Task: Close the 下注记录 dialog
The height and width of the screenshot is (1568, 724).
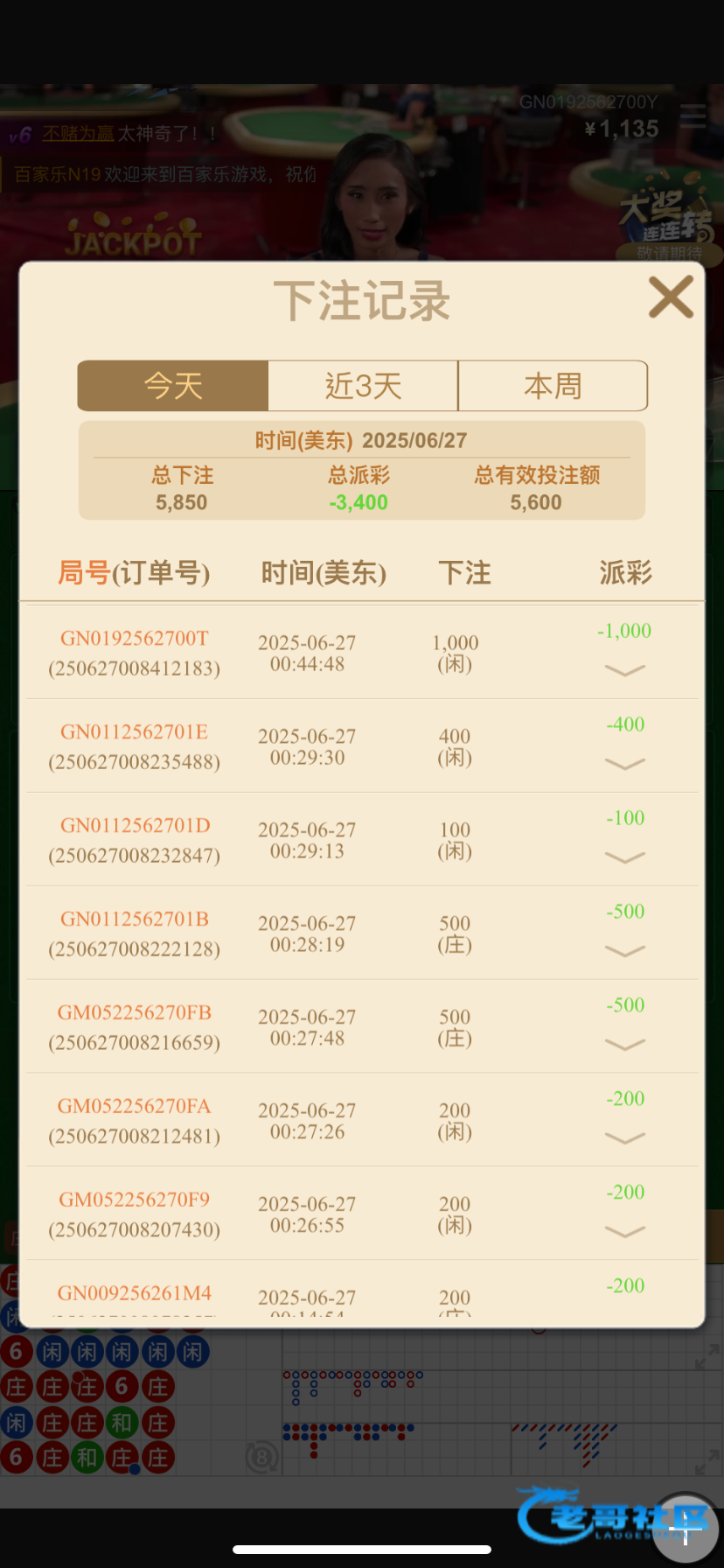Action: (671, 297)
